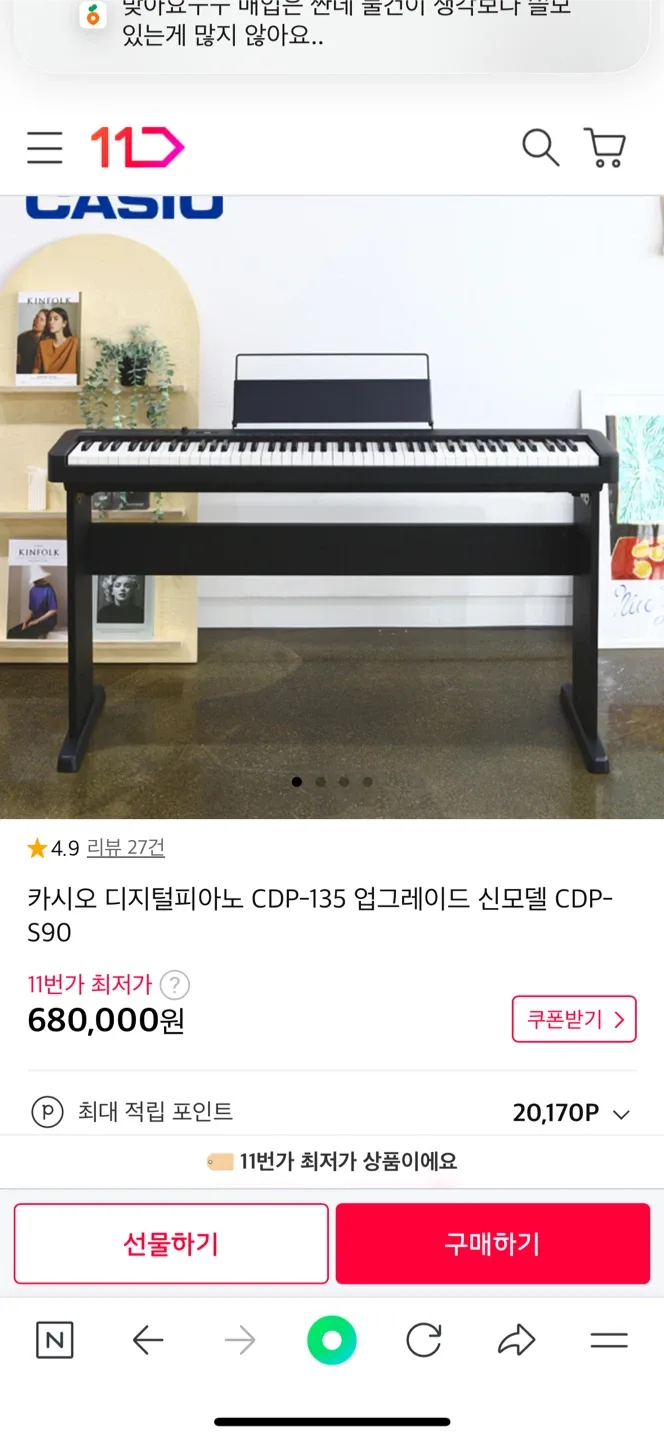Go to 11st home via logo
The image size is (664, 1440).
pos(137,148)
